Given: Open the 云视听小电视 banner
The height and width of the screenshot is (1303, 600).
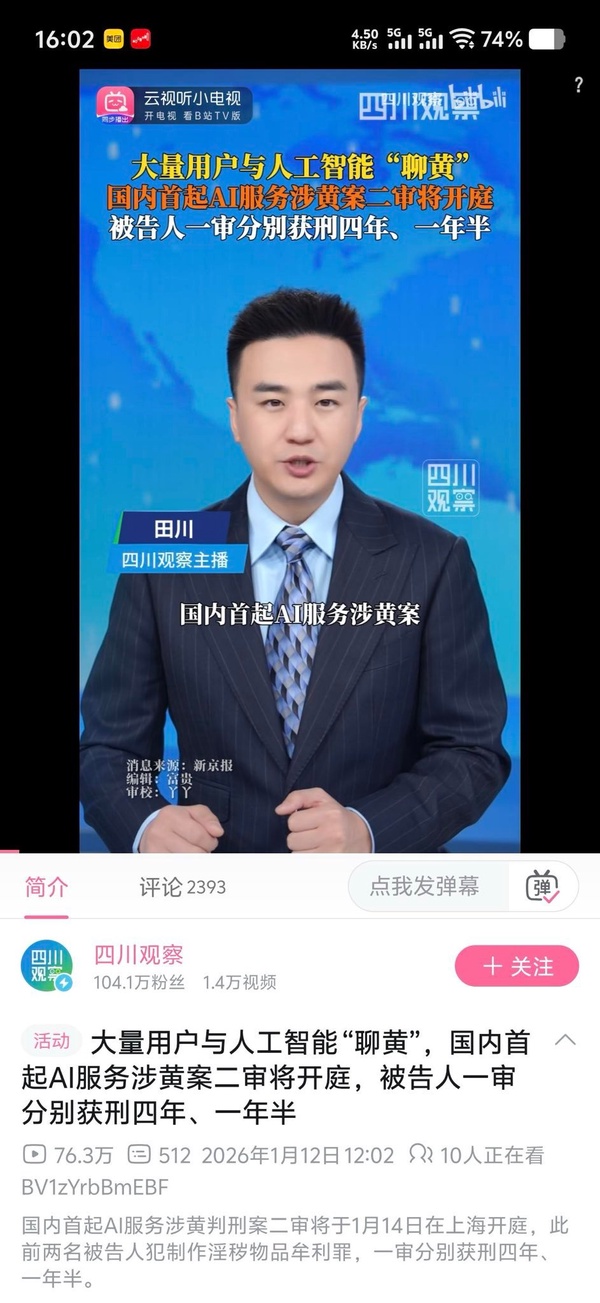Looking at the screenshot, I should (x=173, y=104).
